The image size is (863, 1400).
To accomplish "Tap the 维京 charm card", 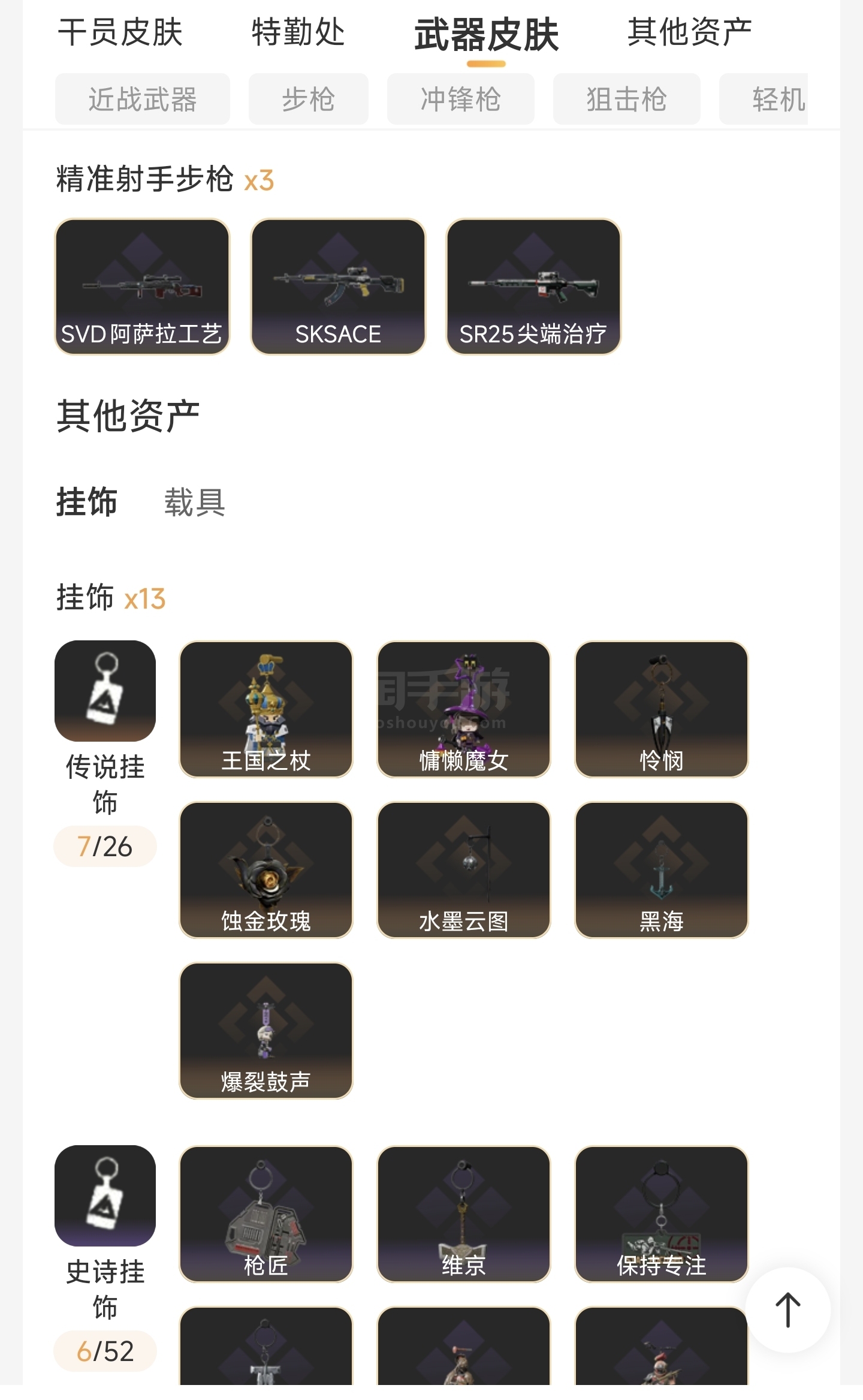I will tap(464, 1214).
